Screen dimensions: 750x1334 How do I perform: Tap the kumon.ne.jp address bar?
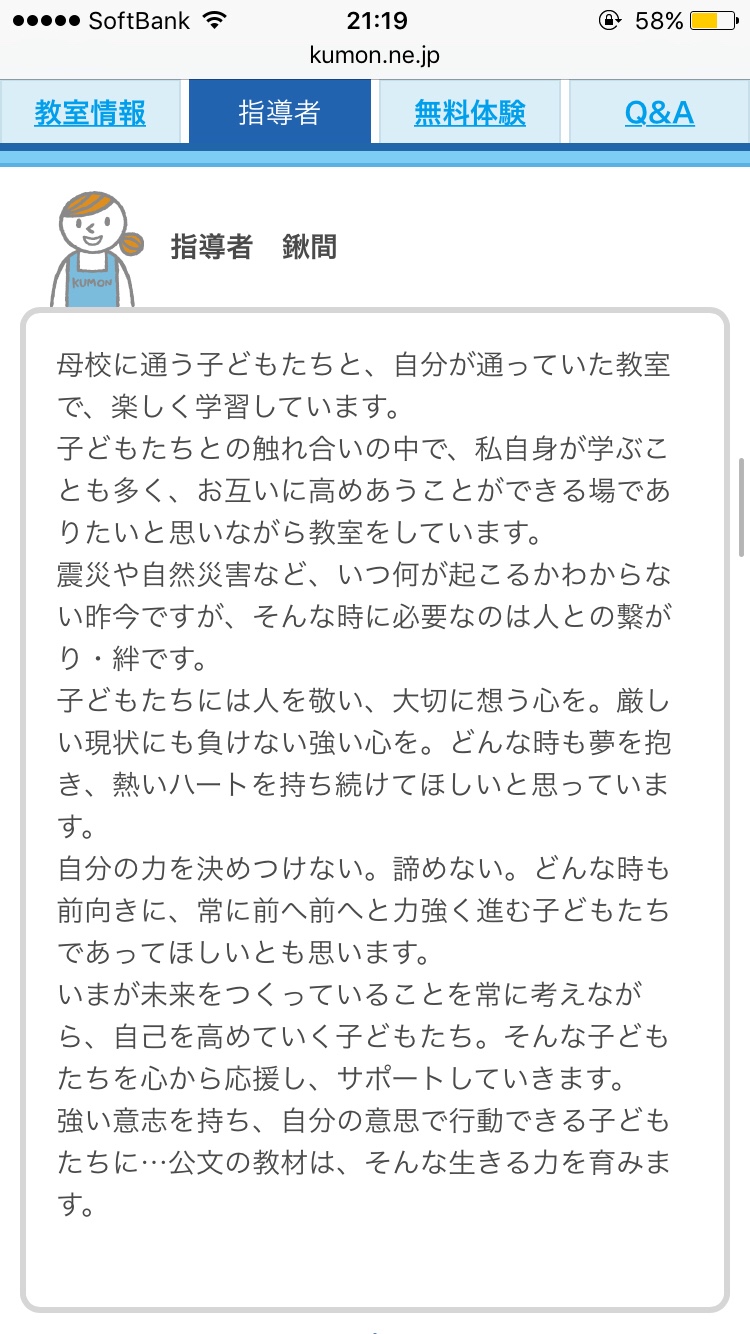click(x=375, y=55)
